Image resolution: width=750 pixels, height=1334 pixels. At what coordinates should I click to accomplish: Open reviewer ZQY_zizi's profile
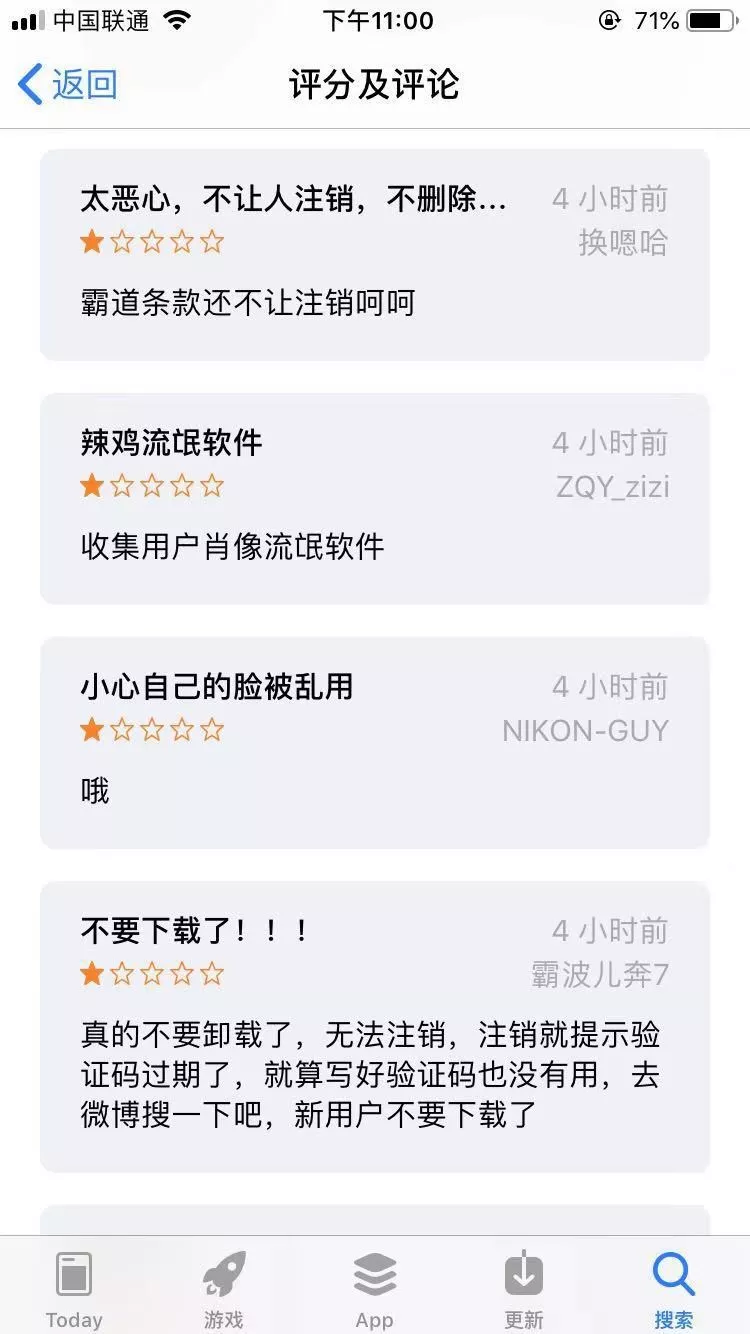pyautogui.click(x=612, y=486)
